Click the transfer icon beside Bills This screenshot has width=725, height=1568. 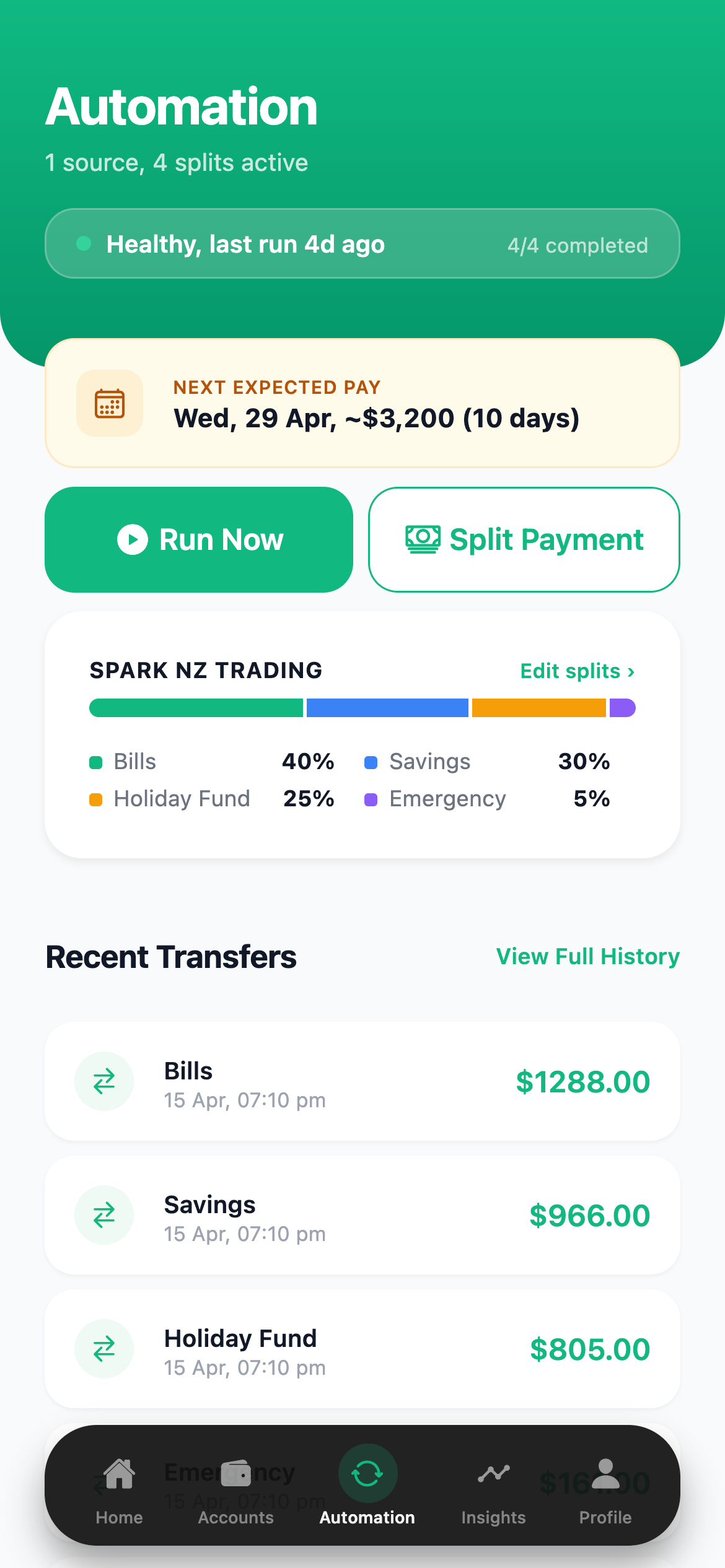103,1081
